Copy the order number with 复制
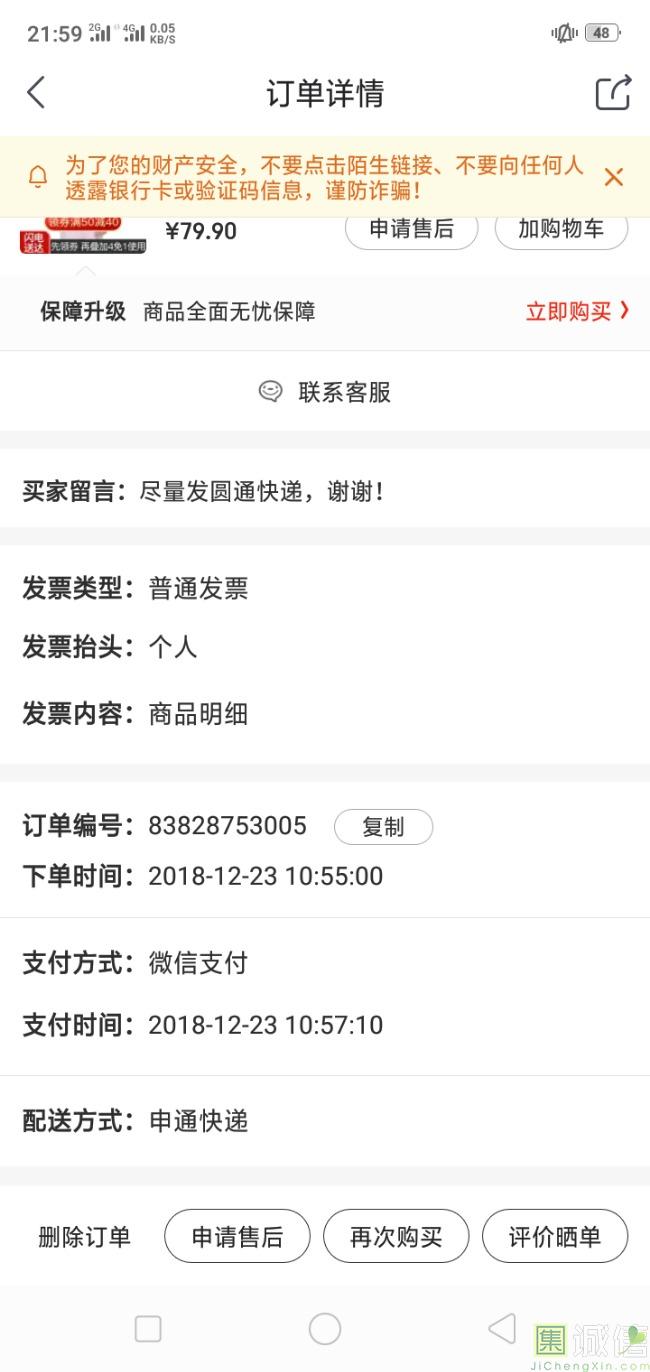Screen dimensions: 650x1372 click(383, 827)
